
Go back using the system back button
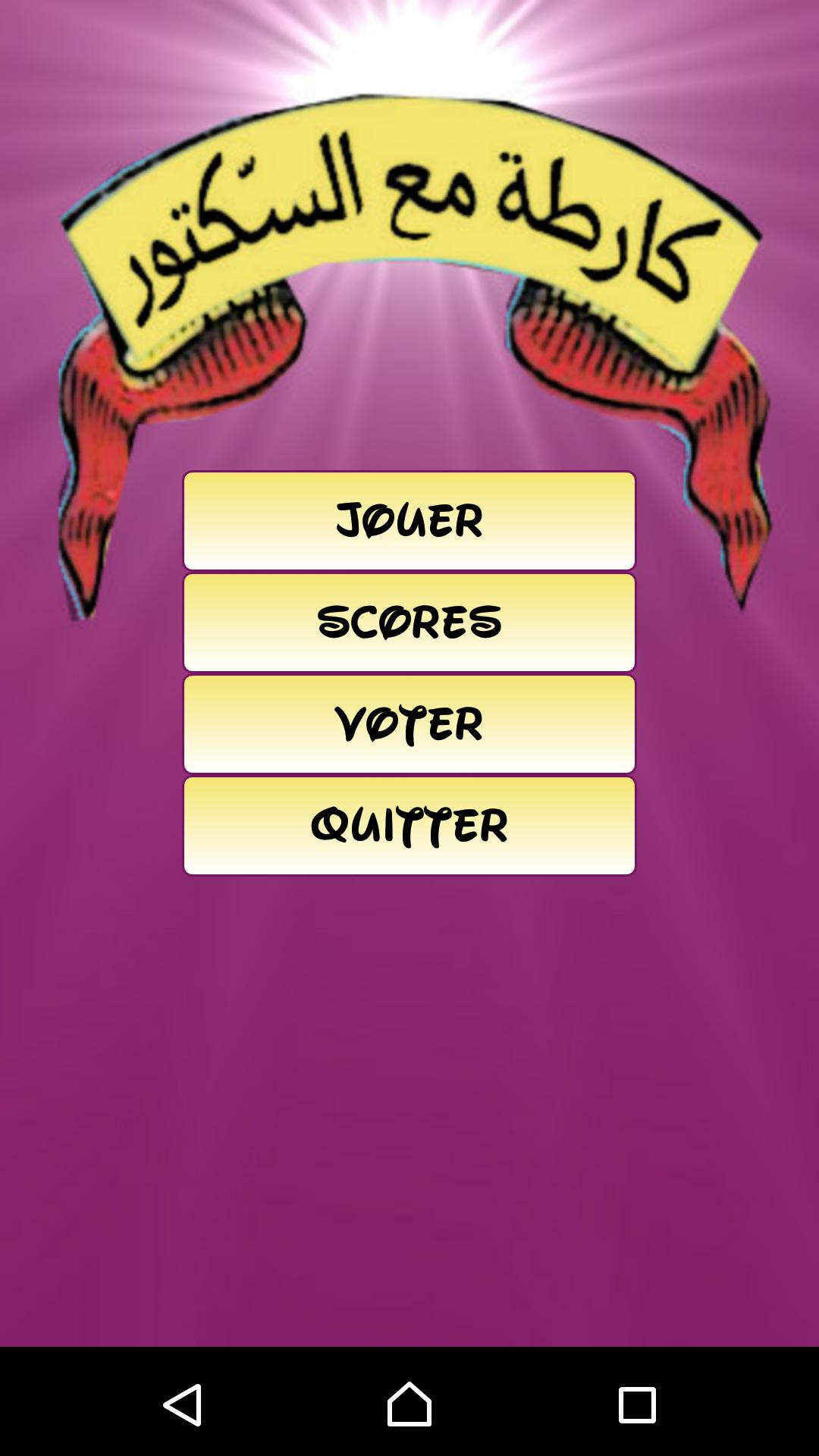click(183, 1404)
